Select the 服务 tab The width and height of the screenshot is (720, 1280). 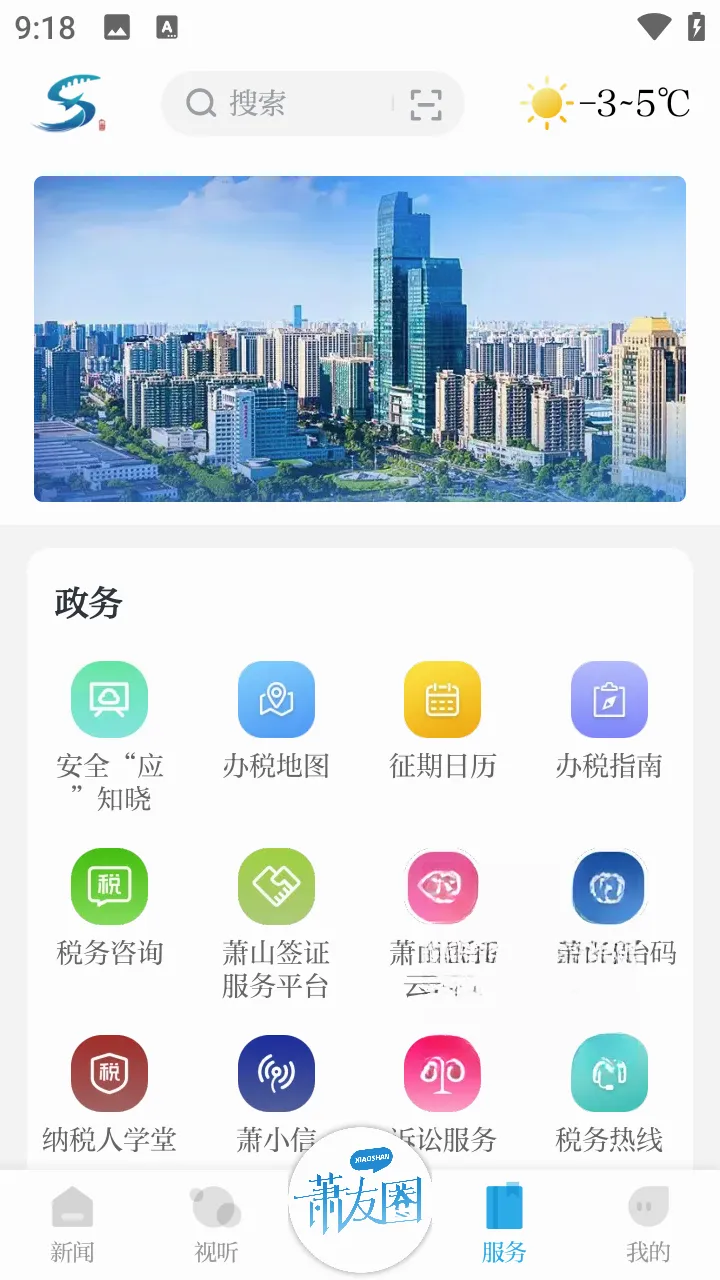[504, 1224]
